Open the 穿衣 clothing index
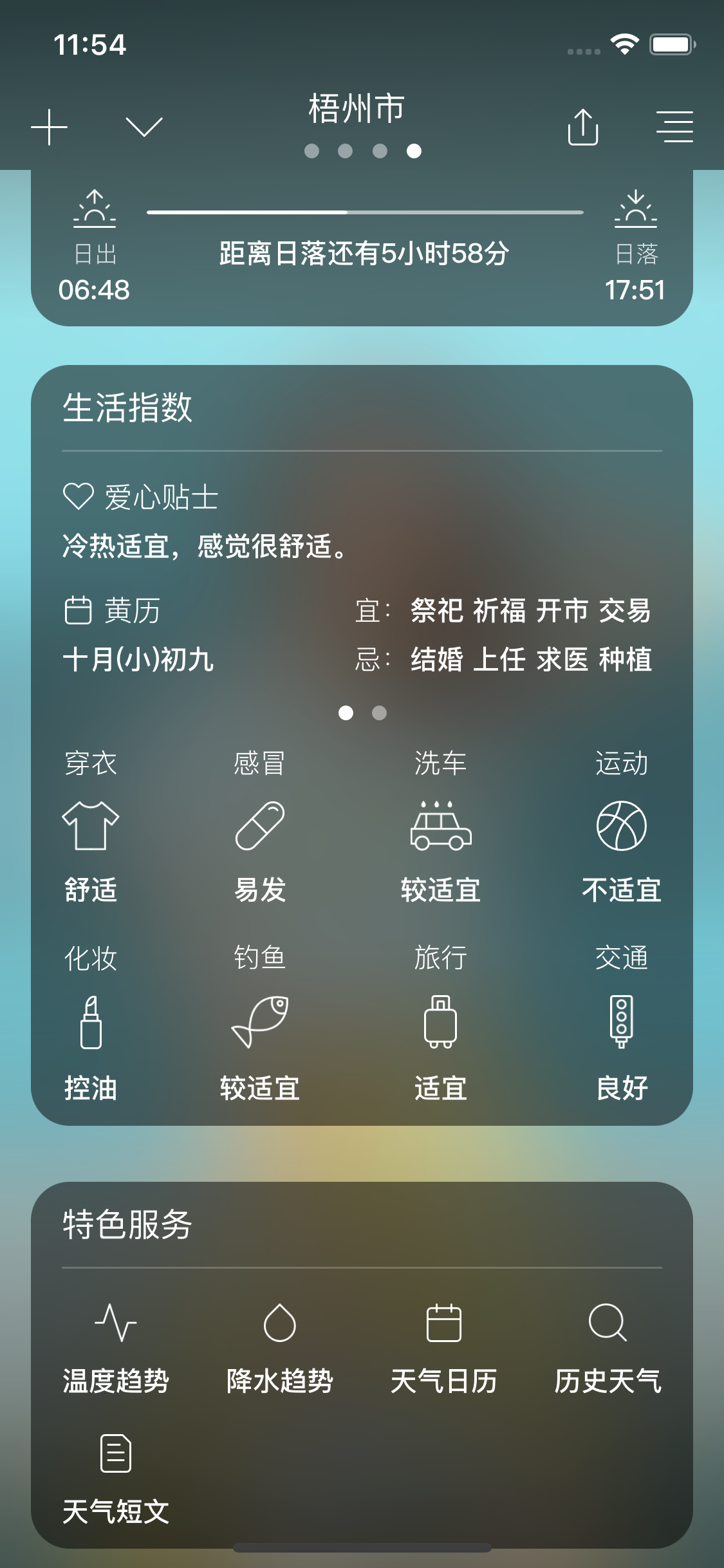Screen dimensions: 724x1568 tap(91, 826)
